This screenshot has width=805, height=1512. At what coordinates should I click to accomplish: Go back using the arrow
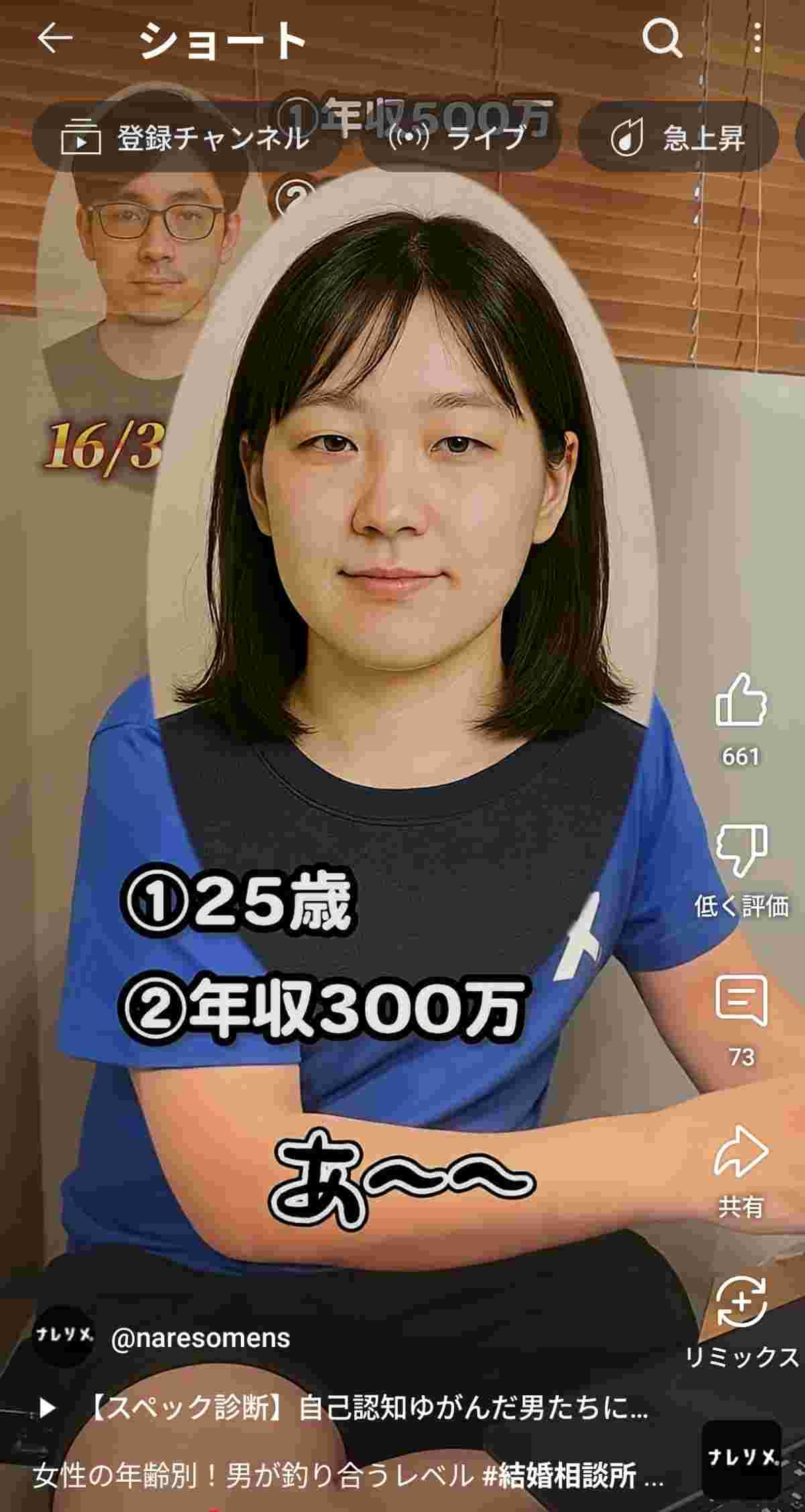tap(54, 39)
